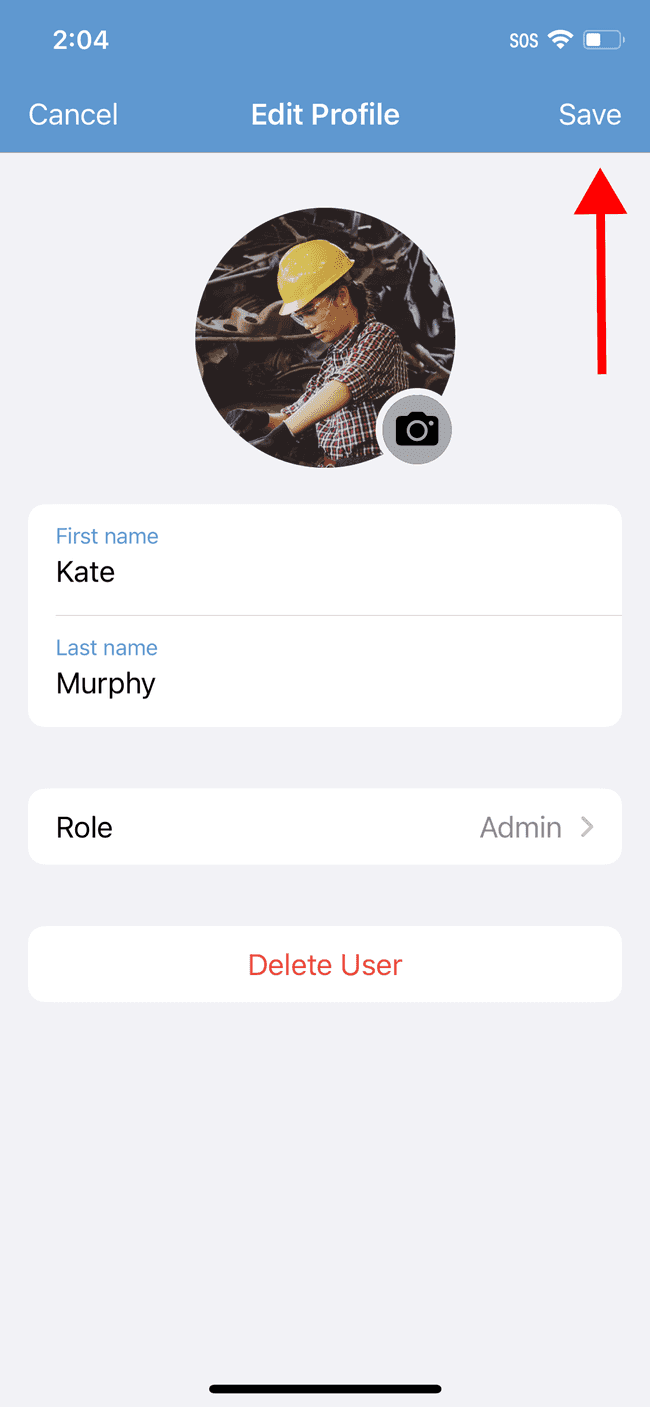Image resolution: width=650 pixels, height=1407 pixels.
Task: Edit the First name field
Action: coord(325,559)
